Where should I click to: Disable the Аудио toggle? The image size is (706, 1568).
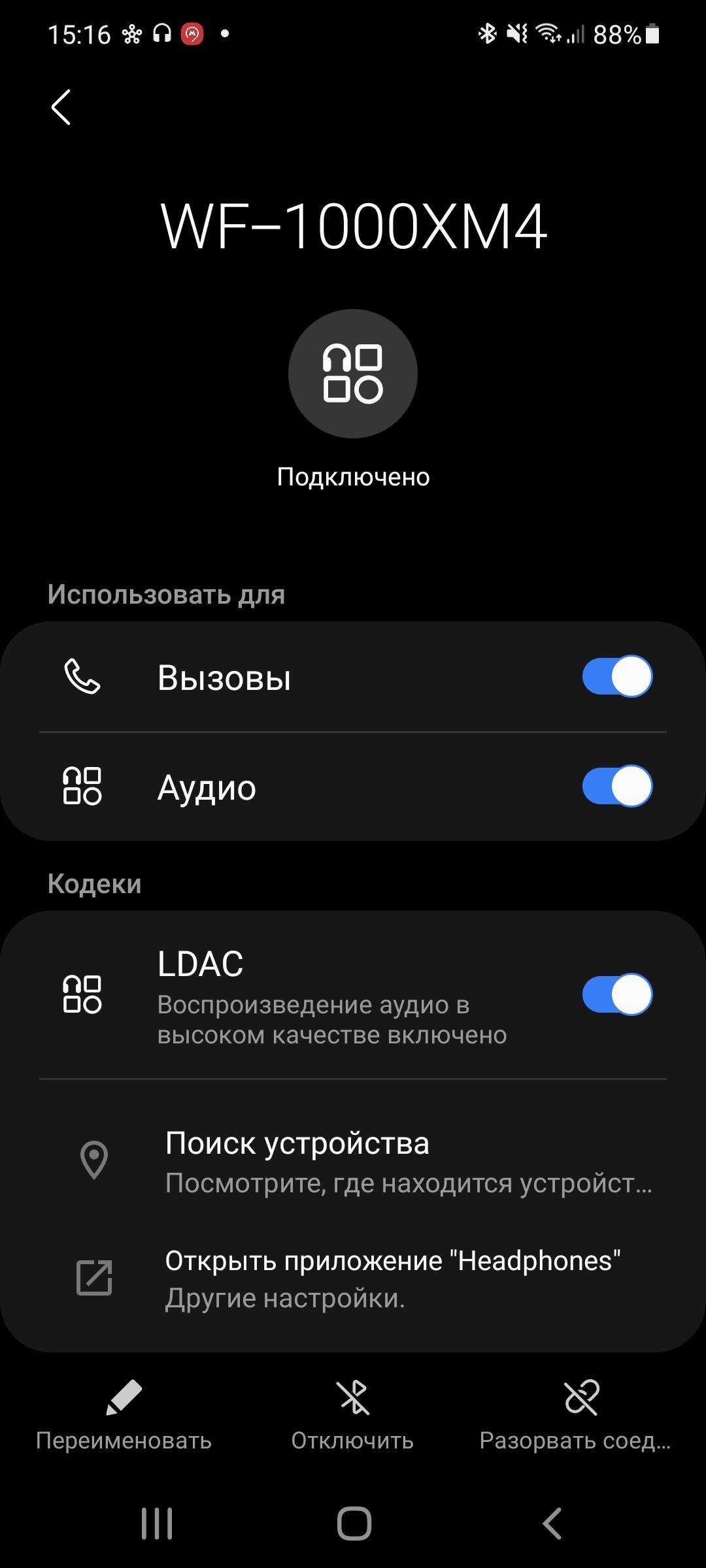pos(617,786)
